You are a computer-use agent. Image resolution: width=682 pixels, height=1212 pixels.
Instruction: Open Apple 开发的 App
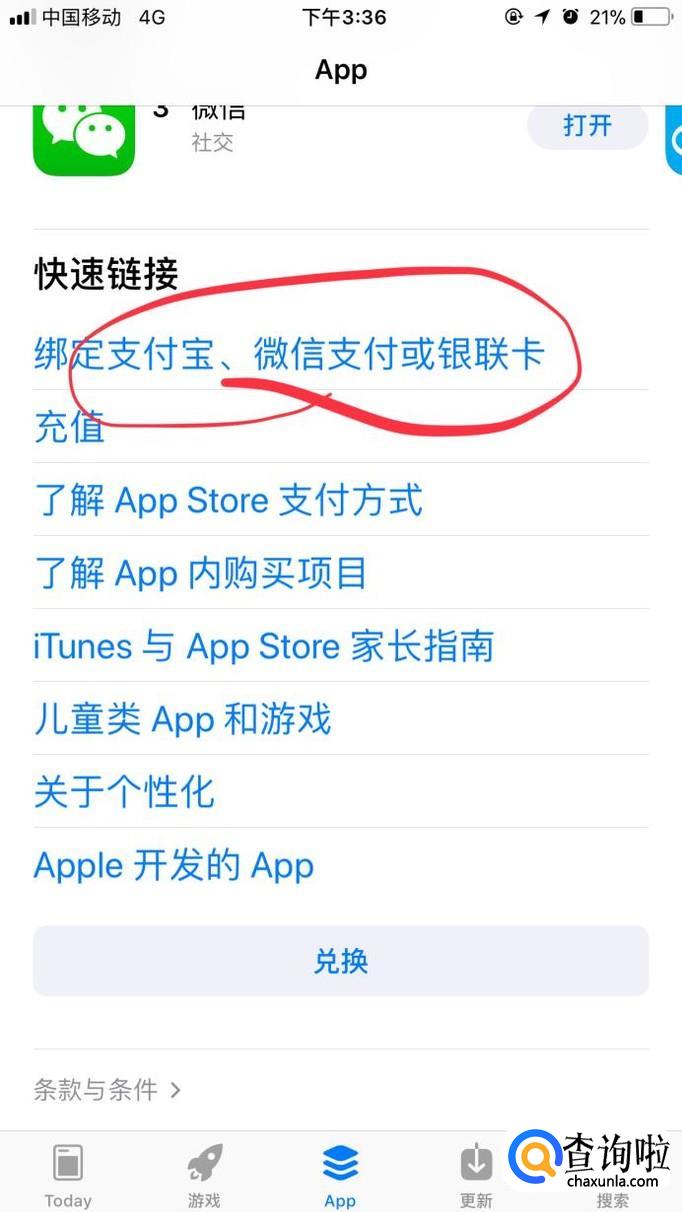(174, 865)
